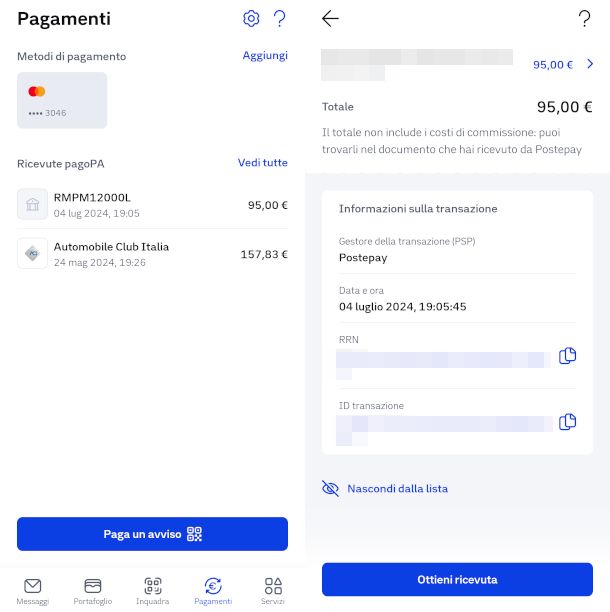The height and width of the screenshot is (612, 610).
Task: Open the Pagamenti tab
Action: (212, 591)
